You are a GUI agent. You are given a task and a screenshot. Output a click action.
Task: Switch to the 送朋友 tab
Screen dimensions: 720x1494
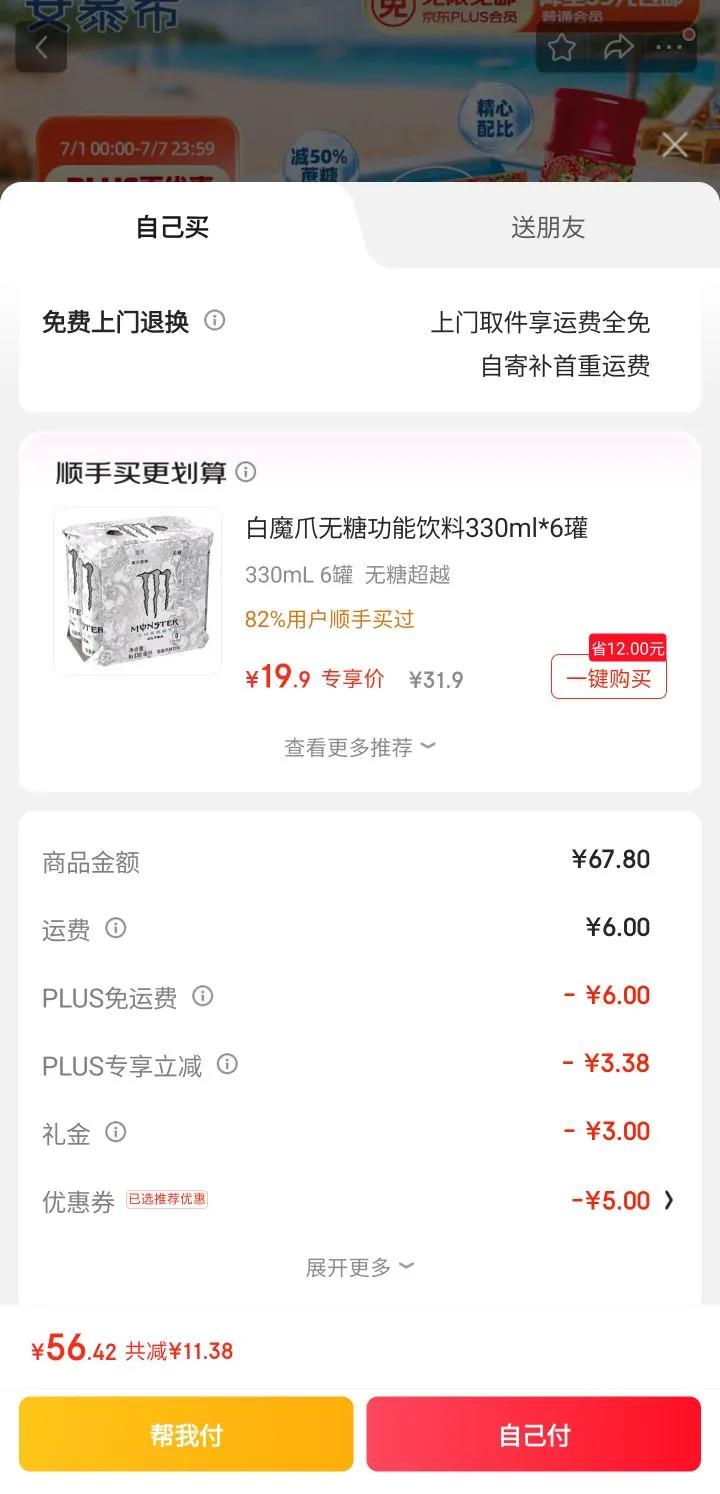coord(548,227)
